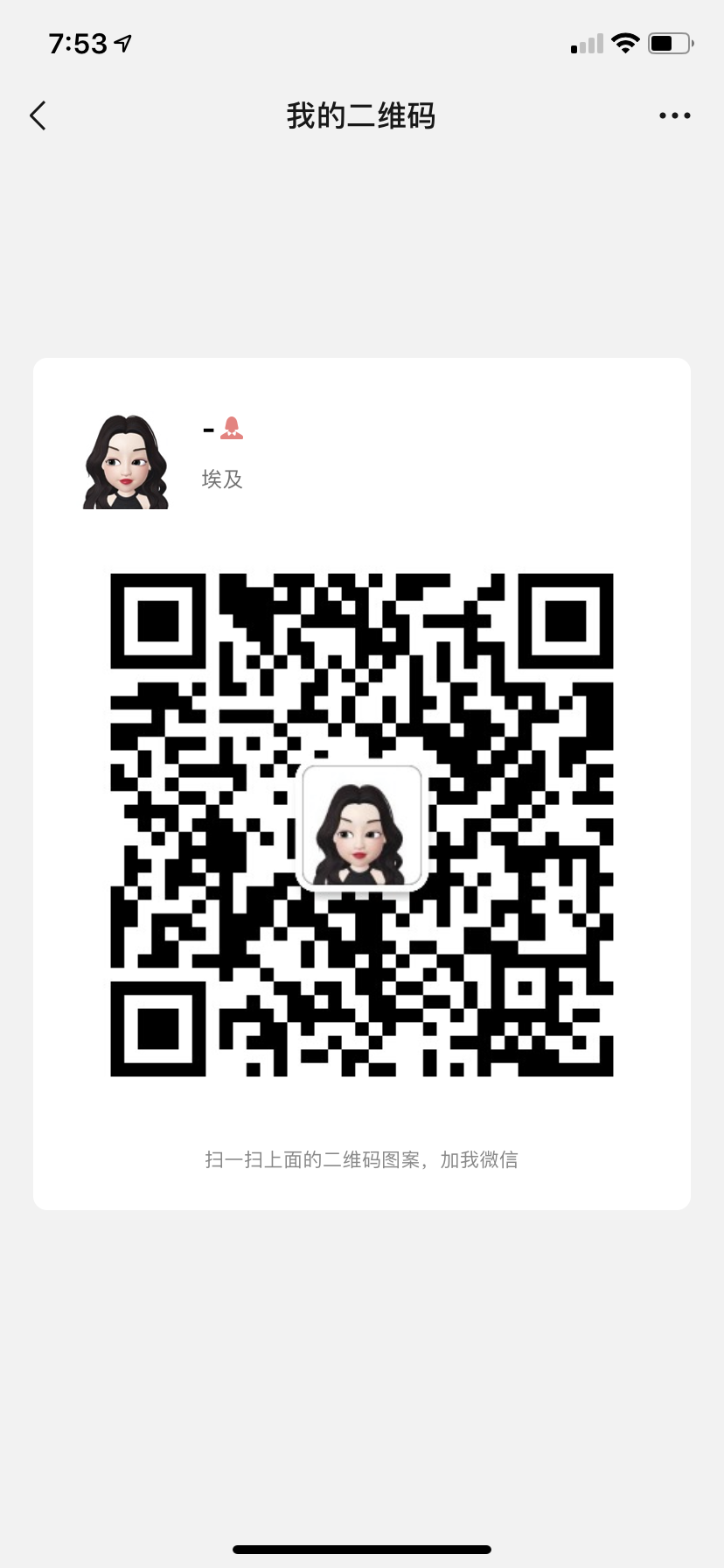Screen dimensions: 724x1568
Task: Go back from My QR Code
Action: pos(38,115)
